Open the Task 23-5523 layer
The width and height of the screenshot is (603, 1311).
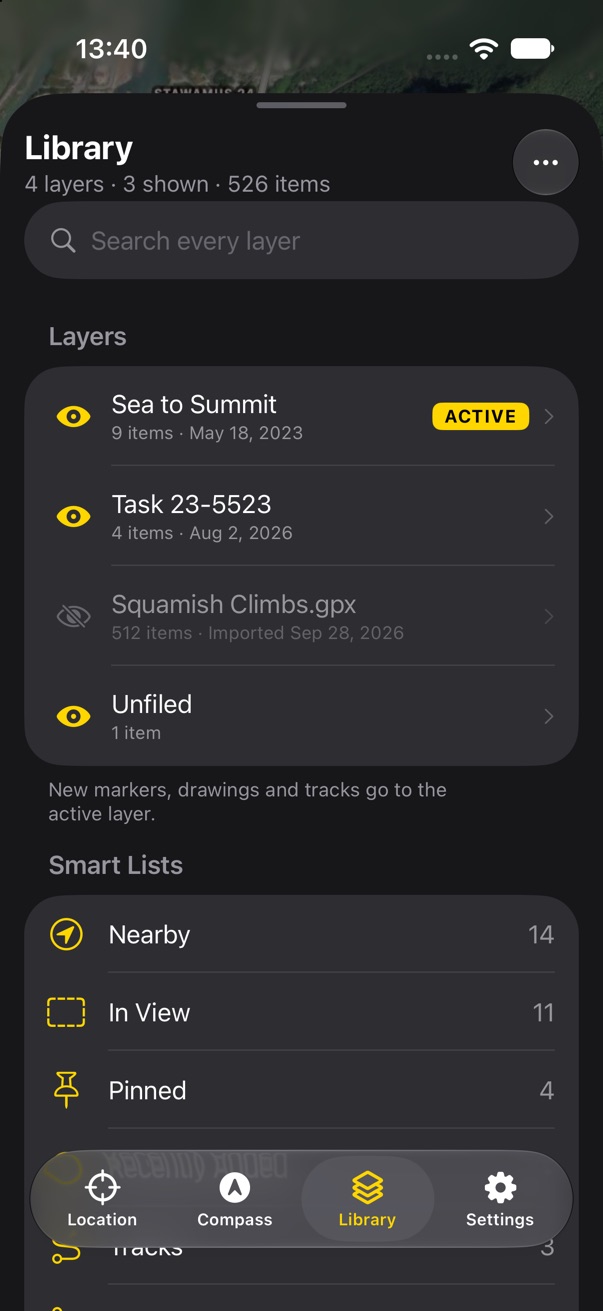click(x=301, y=516)
